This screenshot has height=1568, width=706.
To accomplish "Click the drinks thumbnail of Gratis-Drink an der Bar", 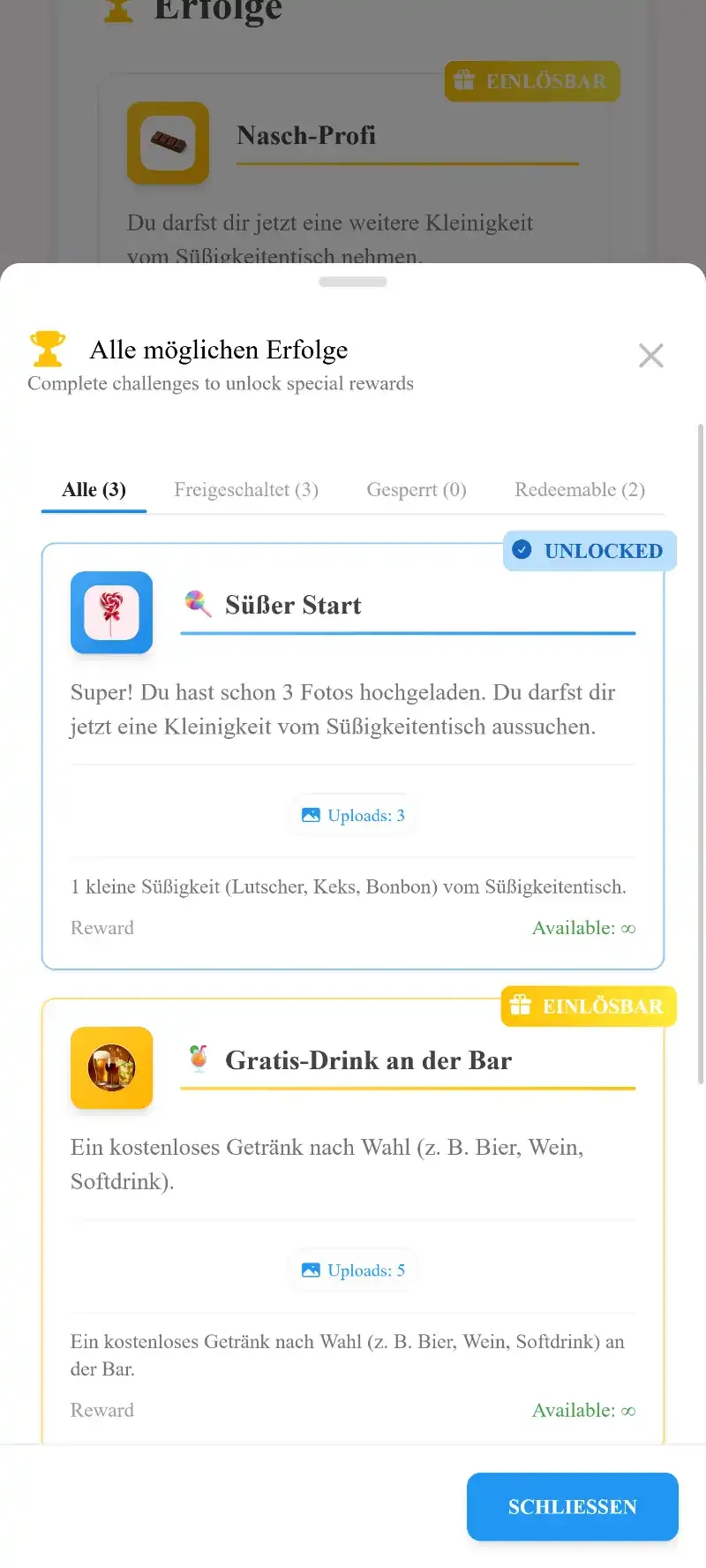I will pyautogui.click(x=111, y=1067).
